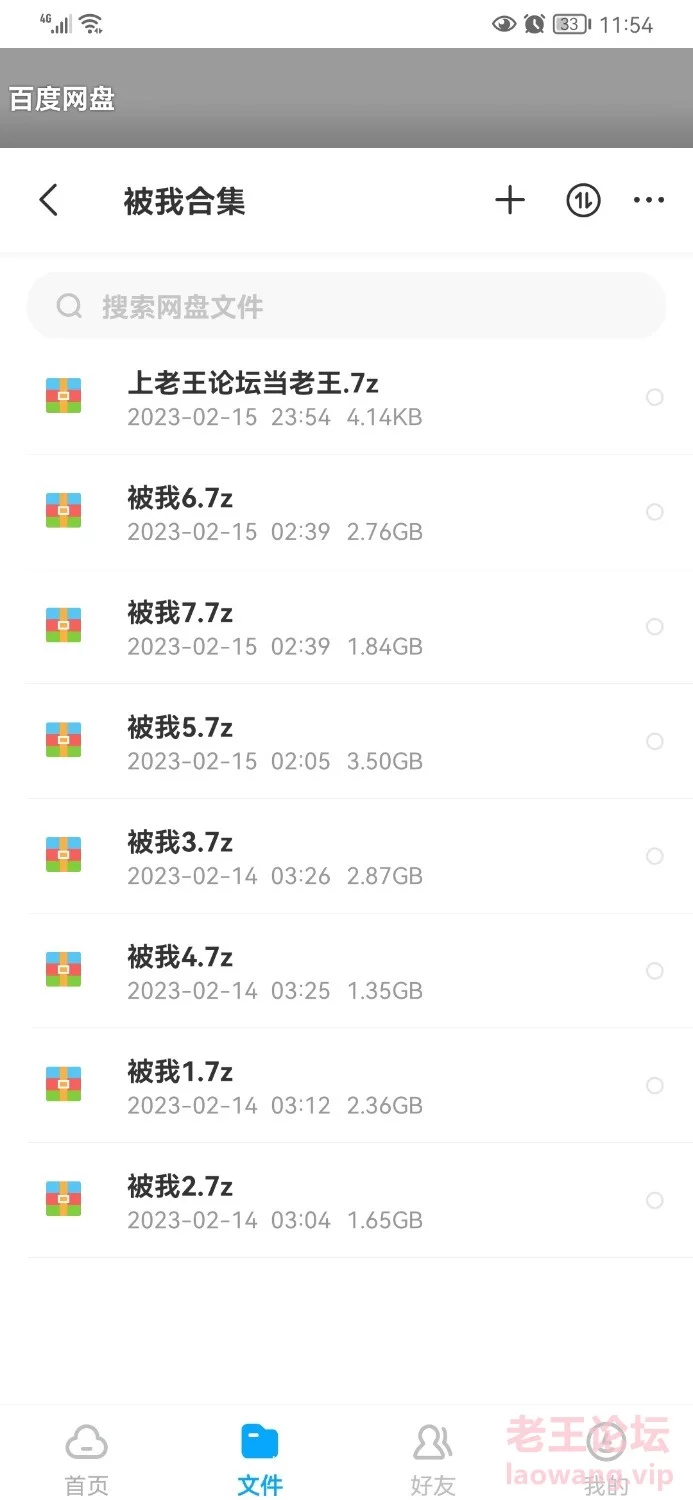Tap the plus icon to add files

[510, 201]
